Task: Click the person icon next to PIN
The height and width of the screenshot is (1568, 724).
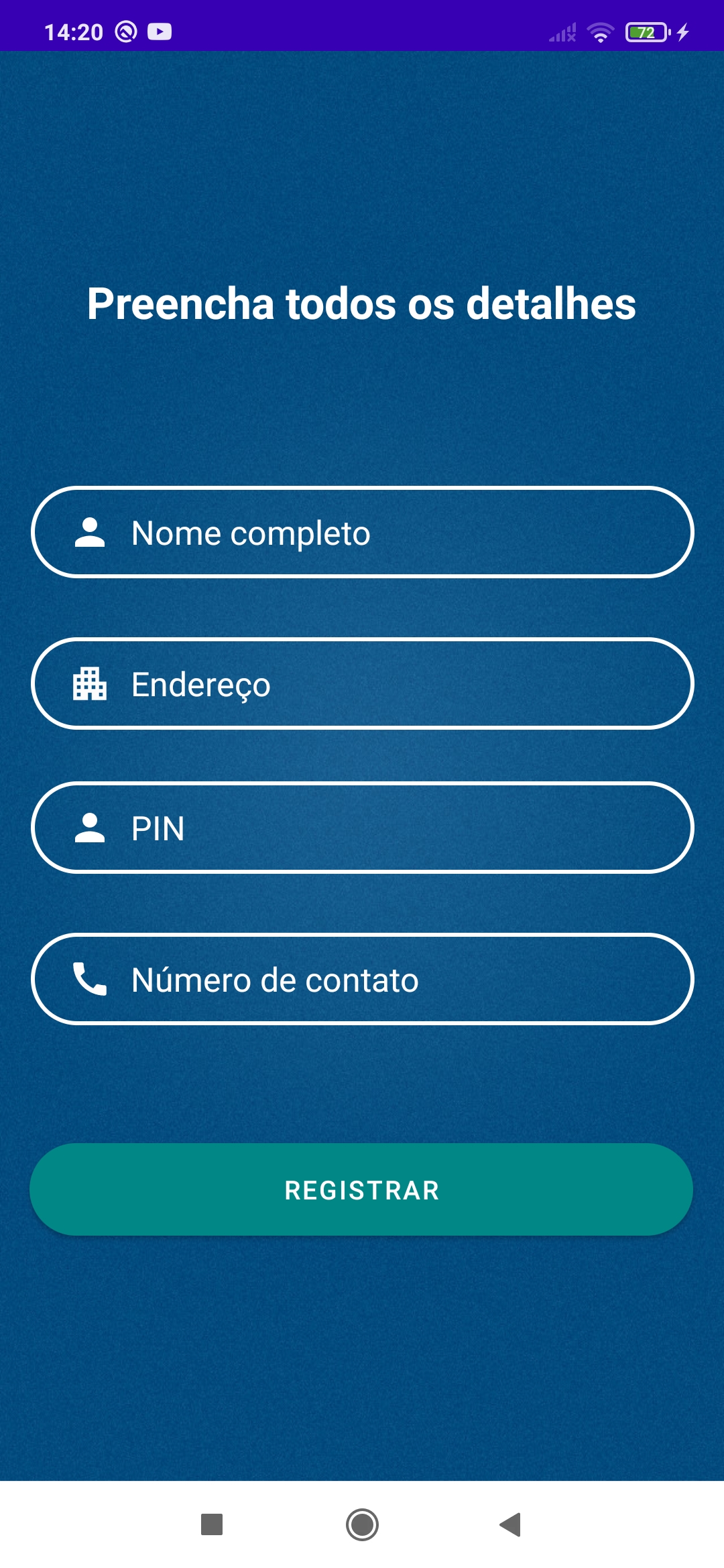Action: [x=90, y=828]
